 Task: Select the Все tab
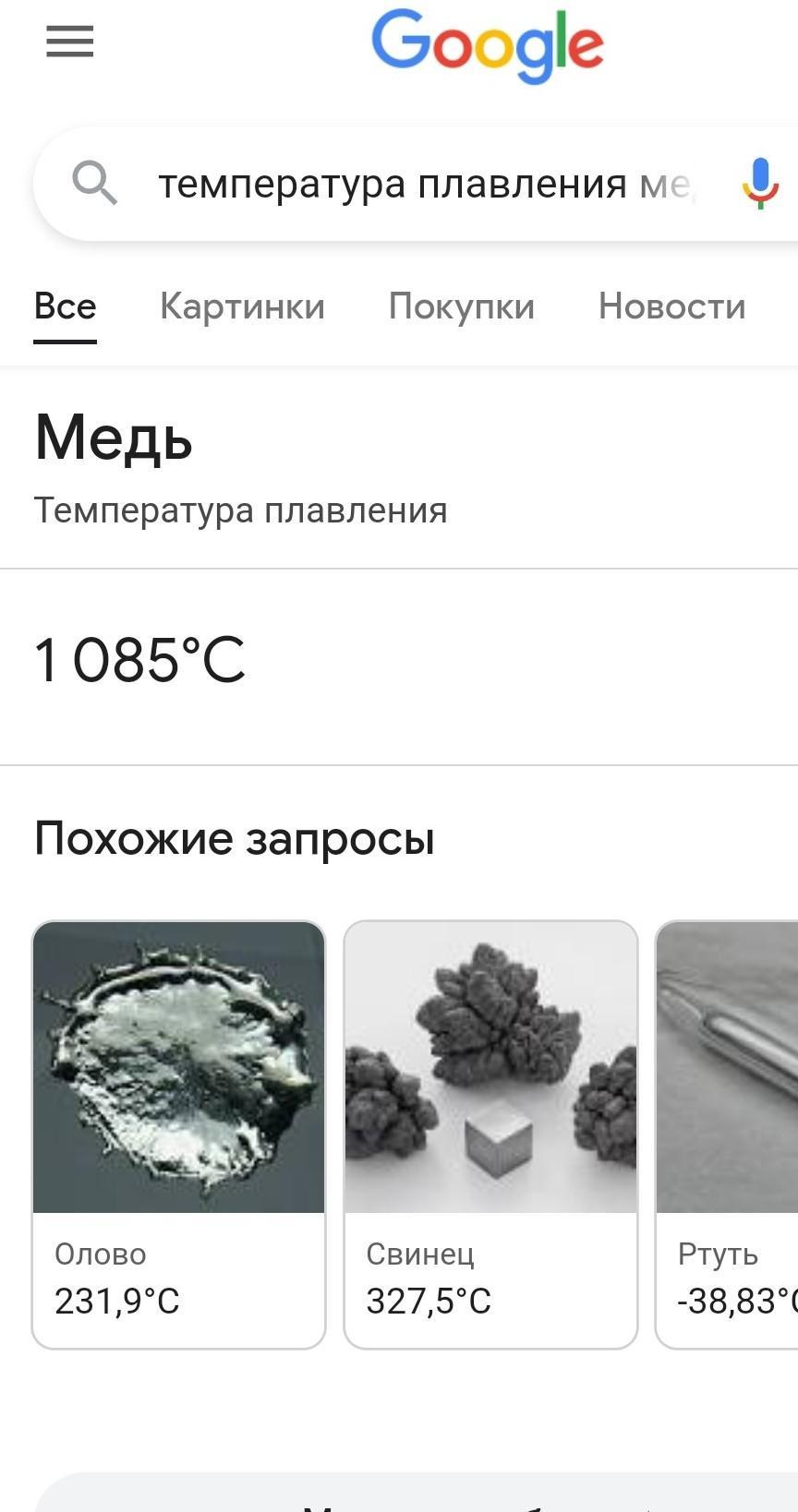tap(65, 306)
